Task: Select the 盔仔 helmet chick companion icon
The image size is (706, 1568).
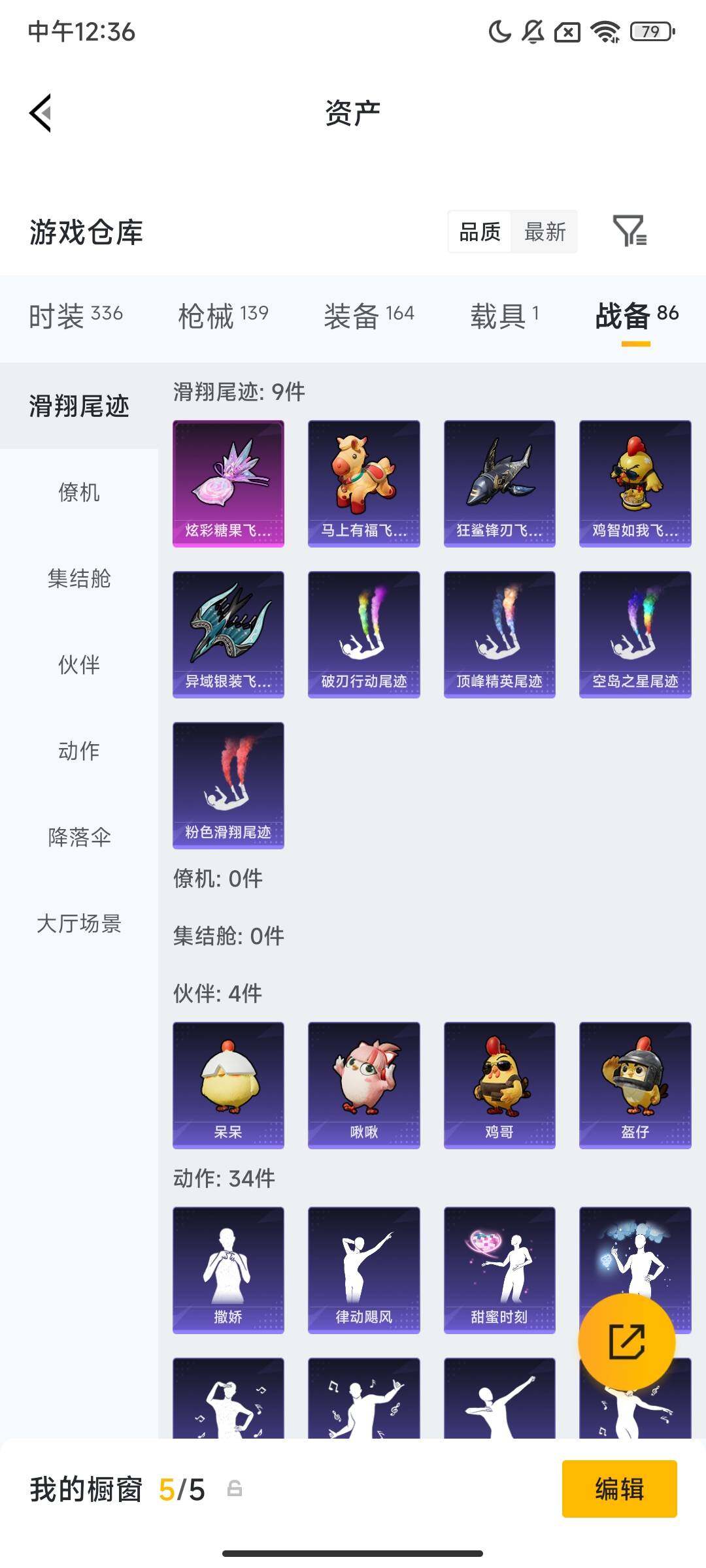Action: click(634, 1083)
